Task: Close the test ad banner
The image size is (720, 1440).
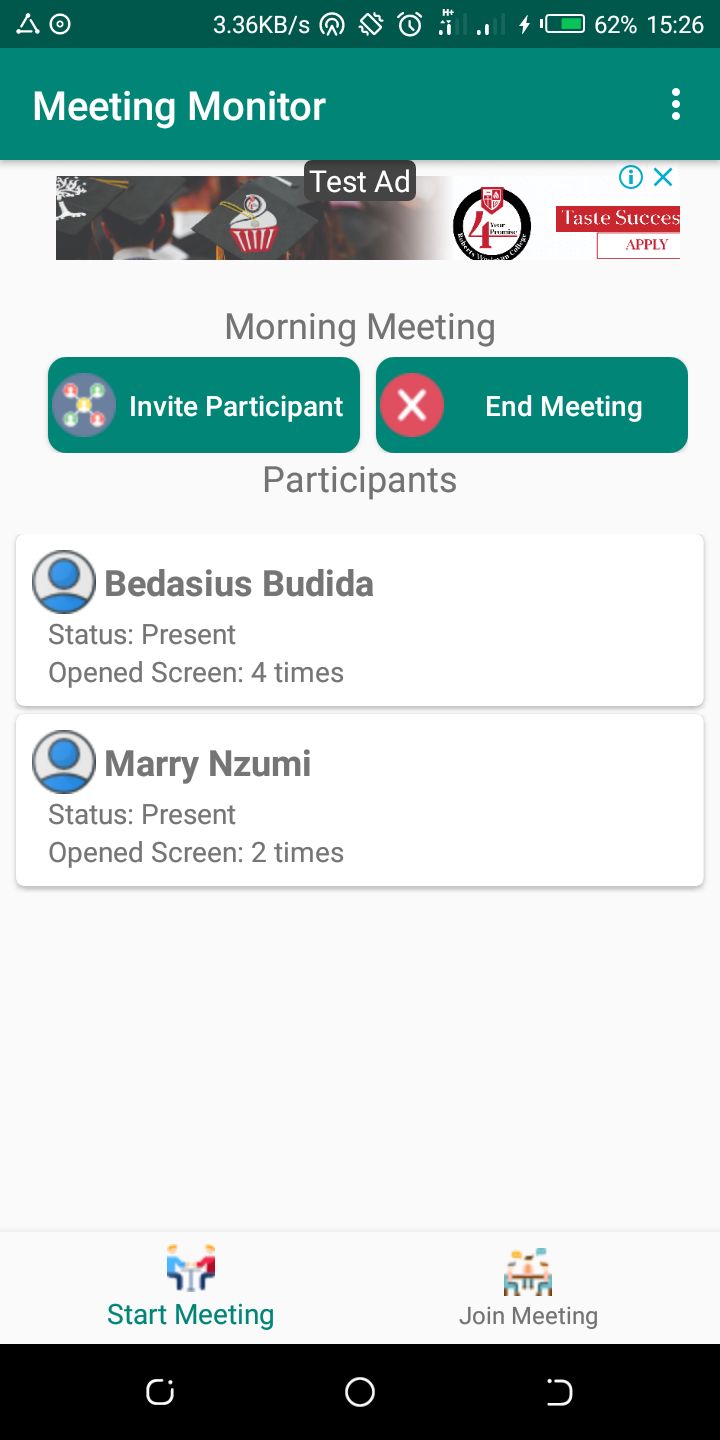Action: click(x=663, y=178)
